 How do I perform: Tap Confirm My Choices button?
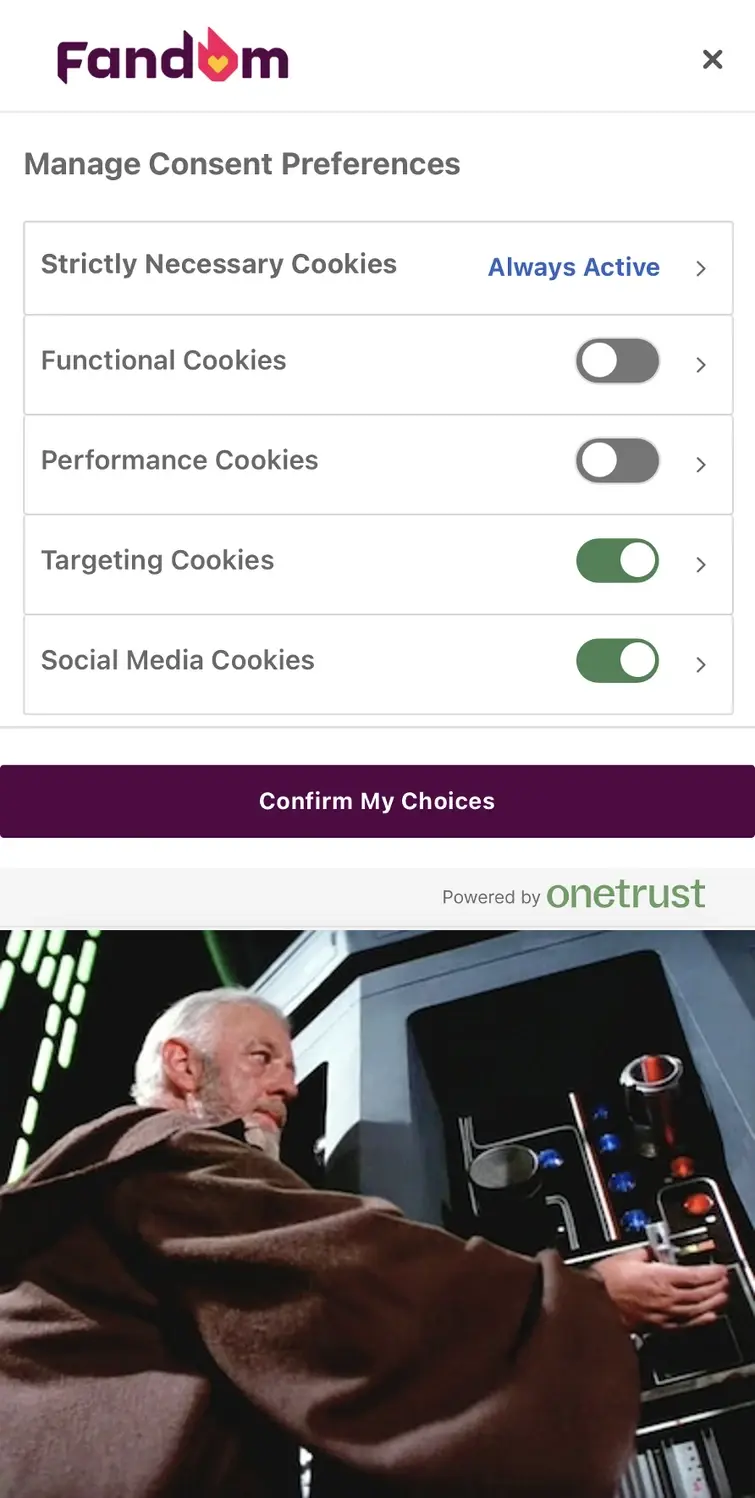point(377,801)
